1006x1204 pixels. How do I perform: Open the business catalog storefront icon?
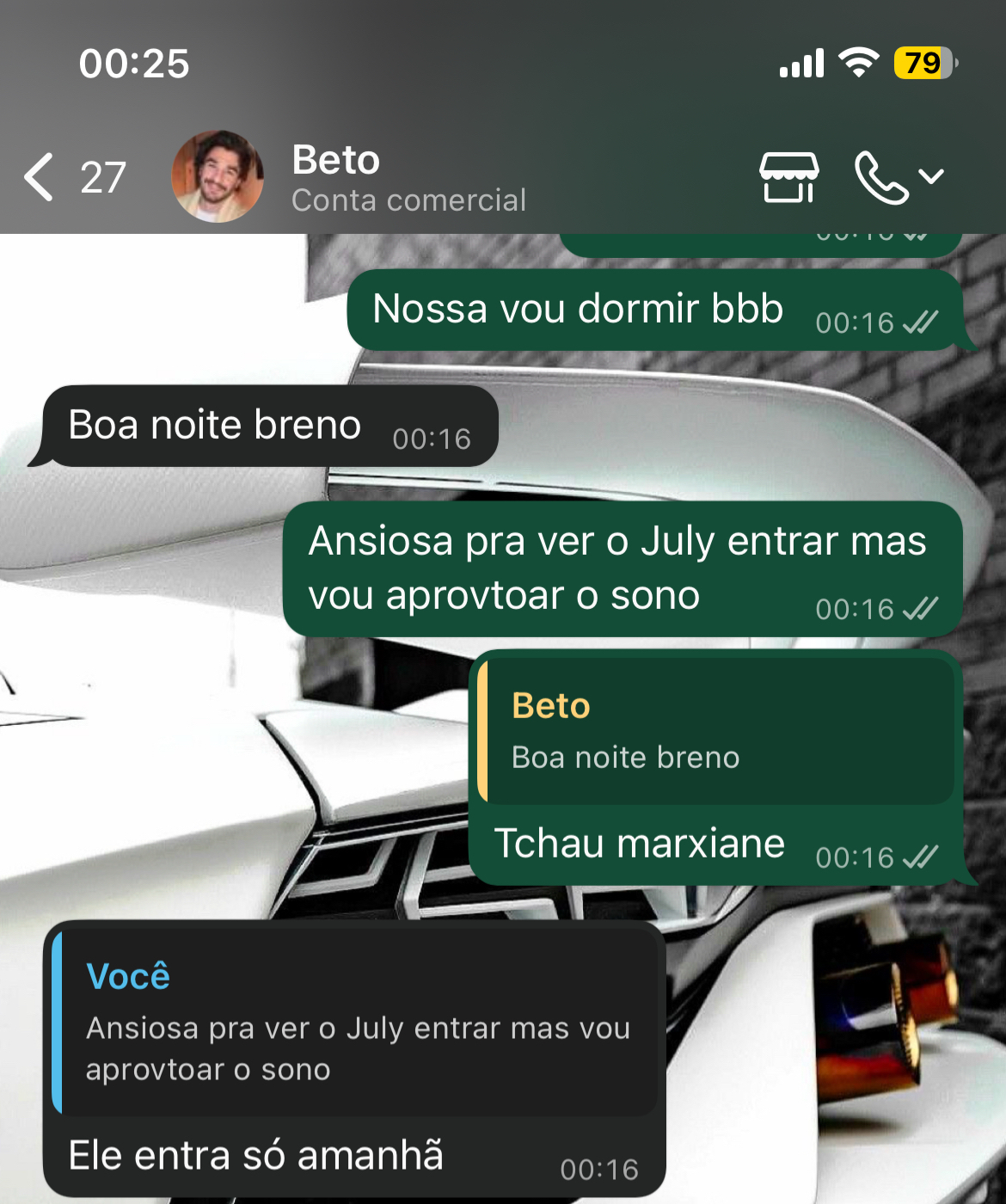[x=788, y=177]
